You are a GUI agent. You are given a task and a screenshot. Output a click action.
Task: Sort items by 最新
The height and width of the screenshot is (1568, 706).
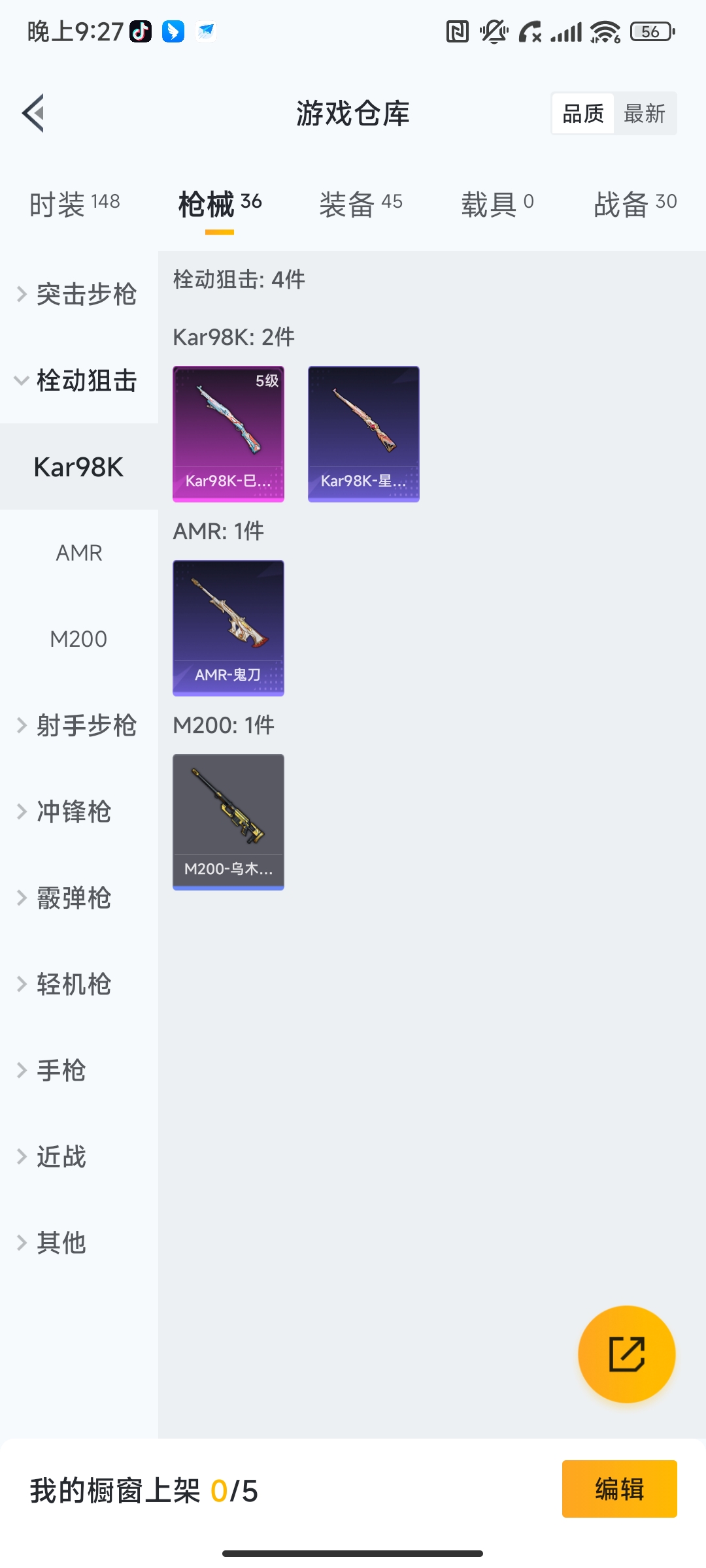[645, 114]
